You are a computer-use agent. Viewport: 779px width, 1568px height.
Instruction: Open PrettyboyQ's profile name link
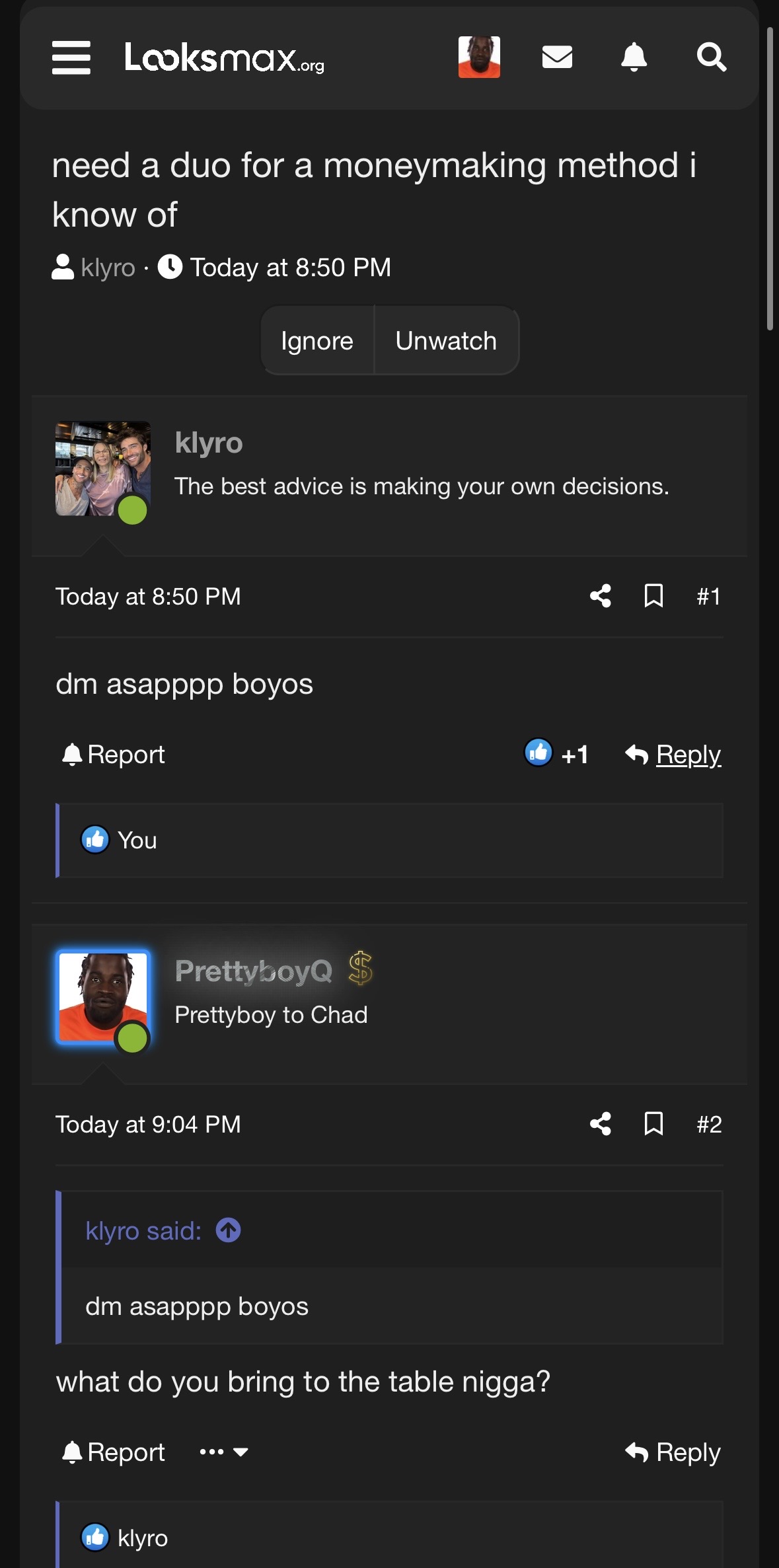pyautogui.click(x=254, y=971)
